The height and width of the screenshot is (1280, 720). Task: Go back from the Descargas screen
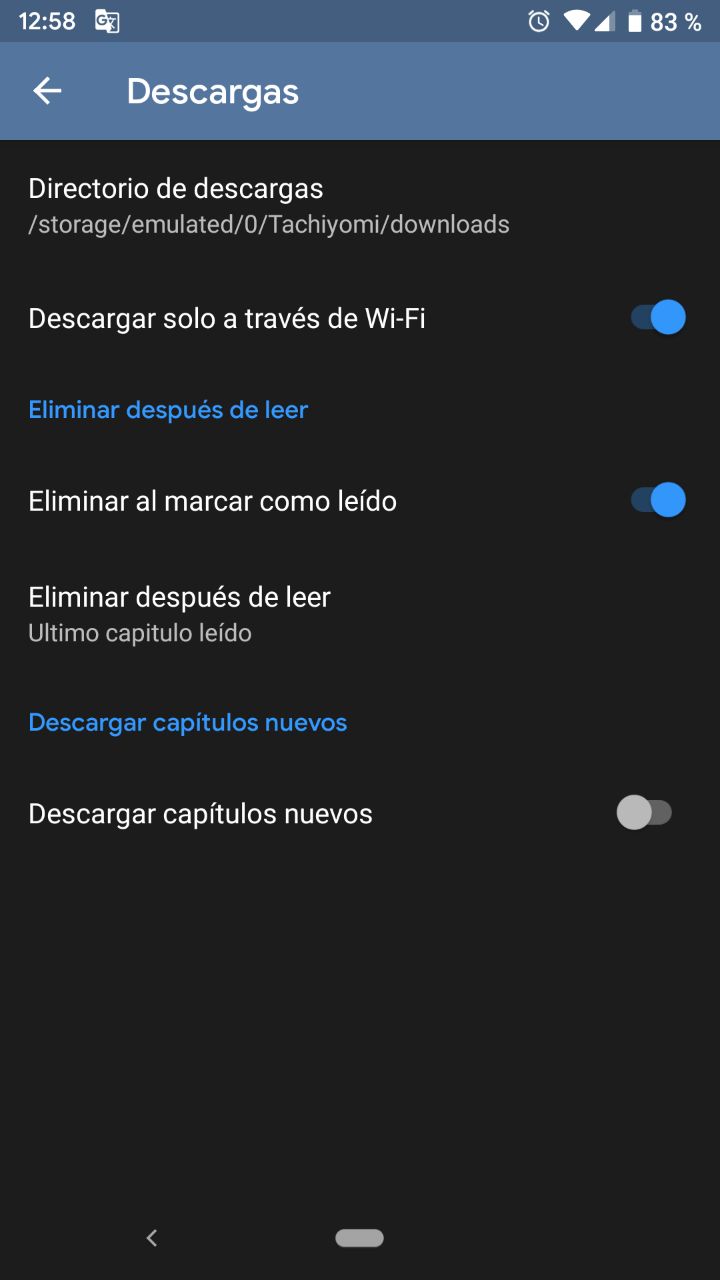coord(47,91)
